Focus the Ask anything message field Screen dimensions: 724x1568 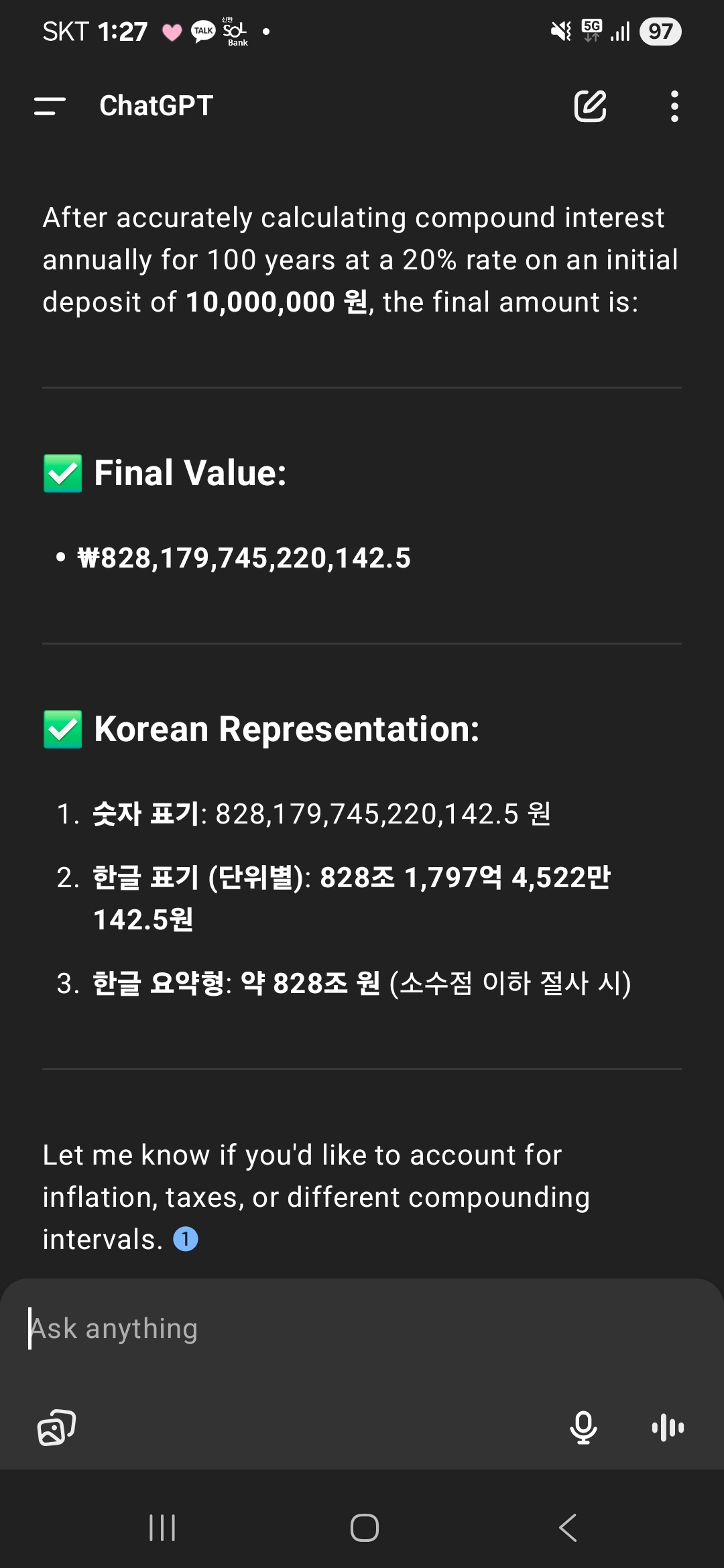pyautogui.click(x=362, y=1329)
